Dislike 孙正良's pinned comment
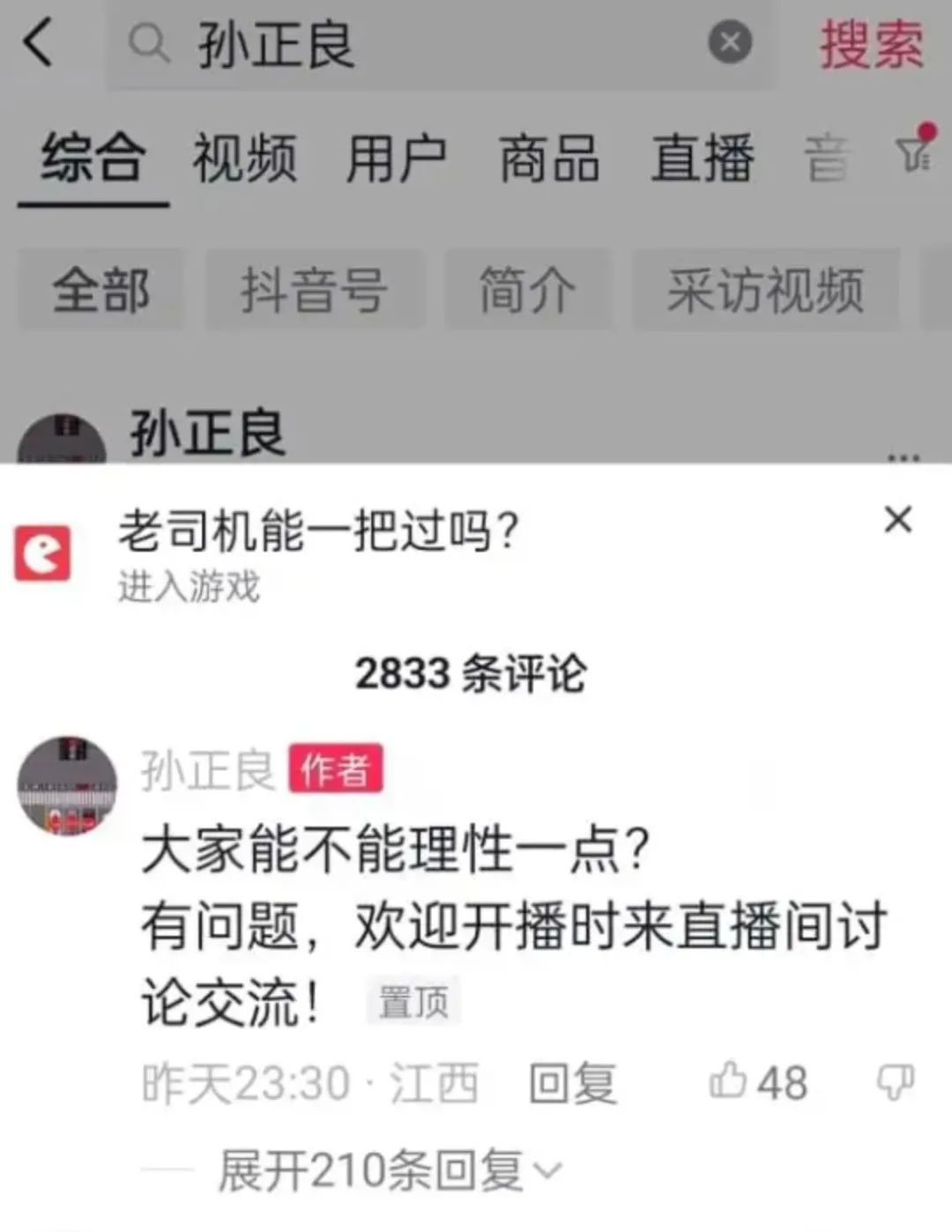The image size is (952, 1232). point(896,1081)
